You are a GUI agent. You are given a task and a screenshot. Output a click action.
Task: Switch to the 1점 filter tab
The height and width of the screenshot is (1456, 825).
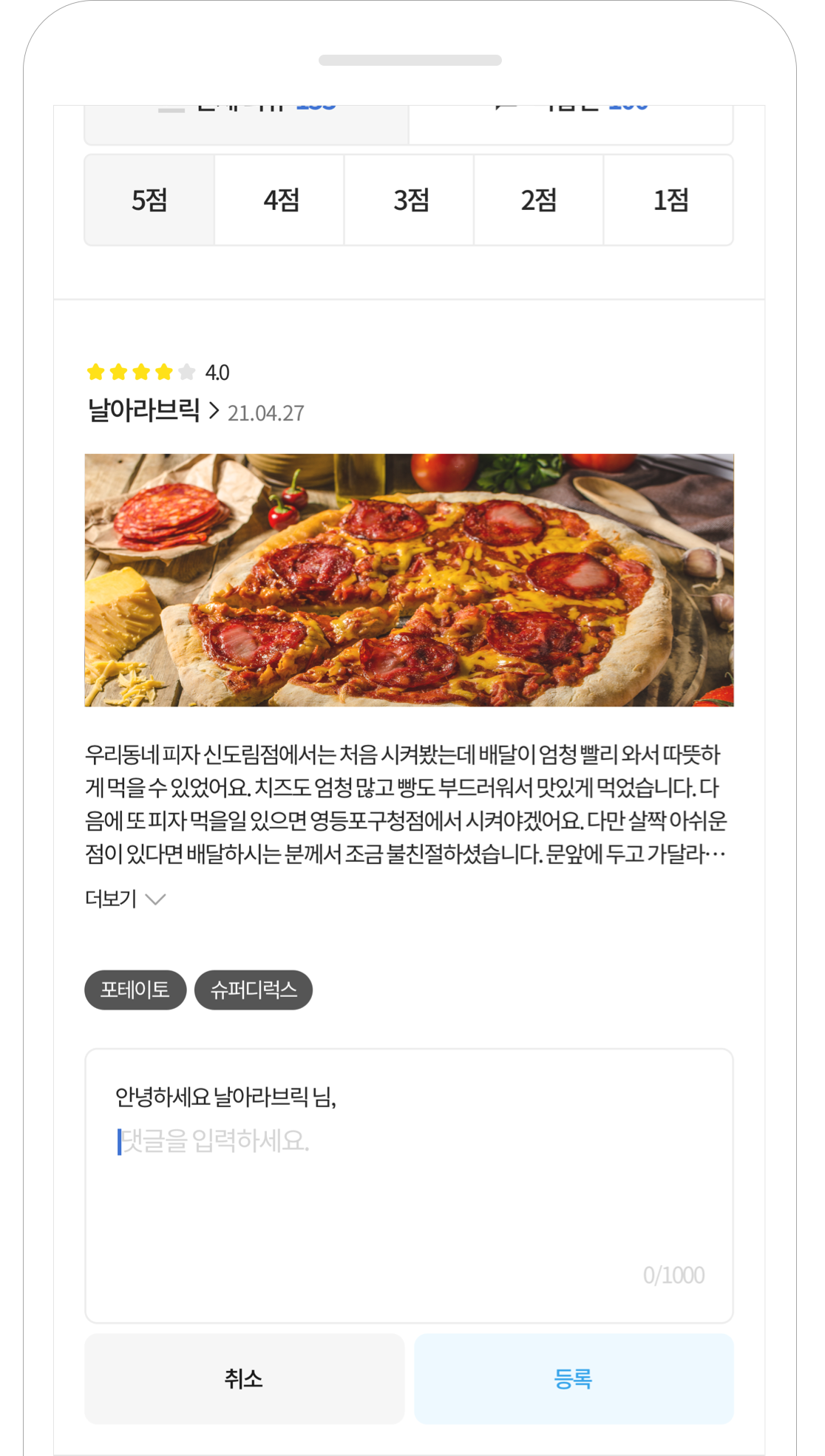669,200
